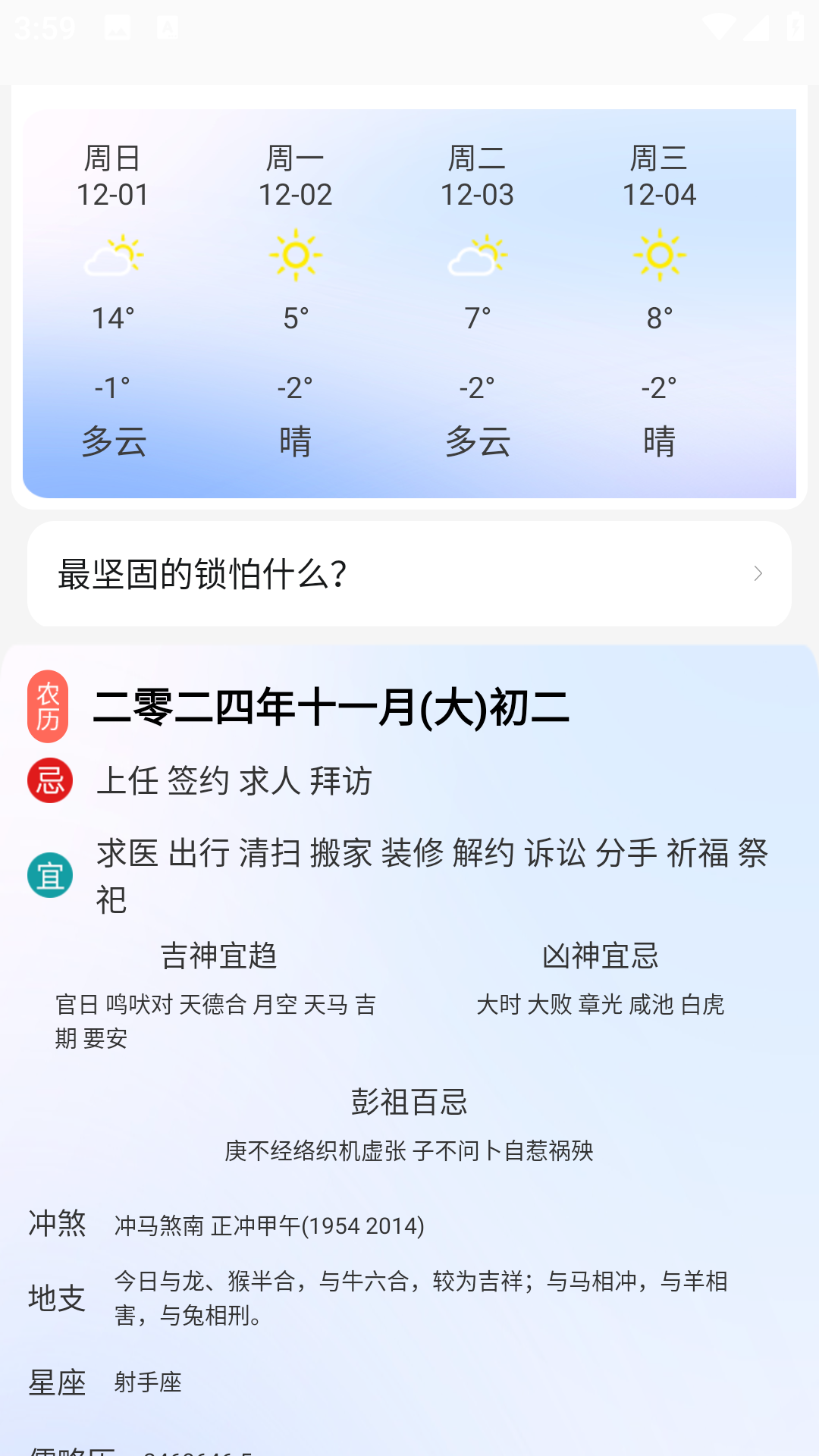Select the cloudy weather icon for Sunday
Viewport: 819px width, 1456px height.
pos(115,256)
